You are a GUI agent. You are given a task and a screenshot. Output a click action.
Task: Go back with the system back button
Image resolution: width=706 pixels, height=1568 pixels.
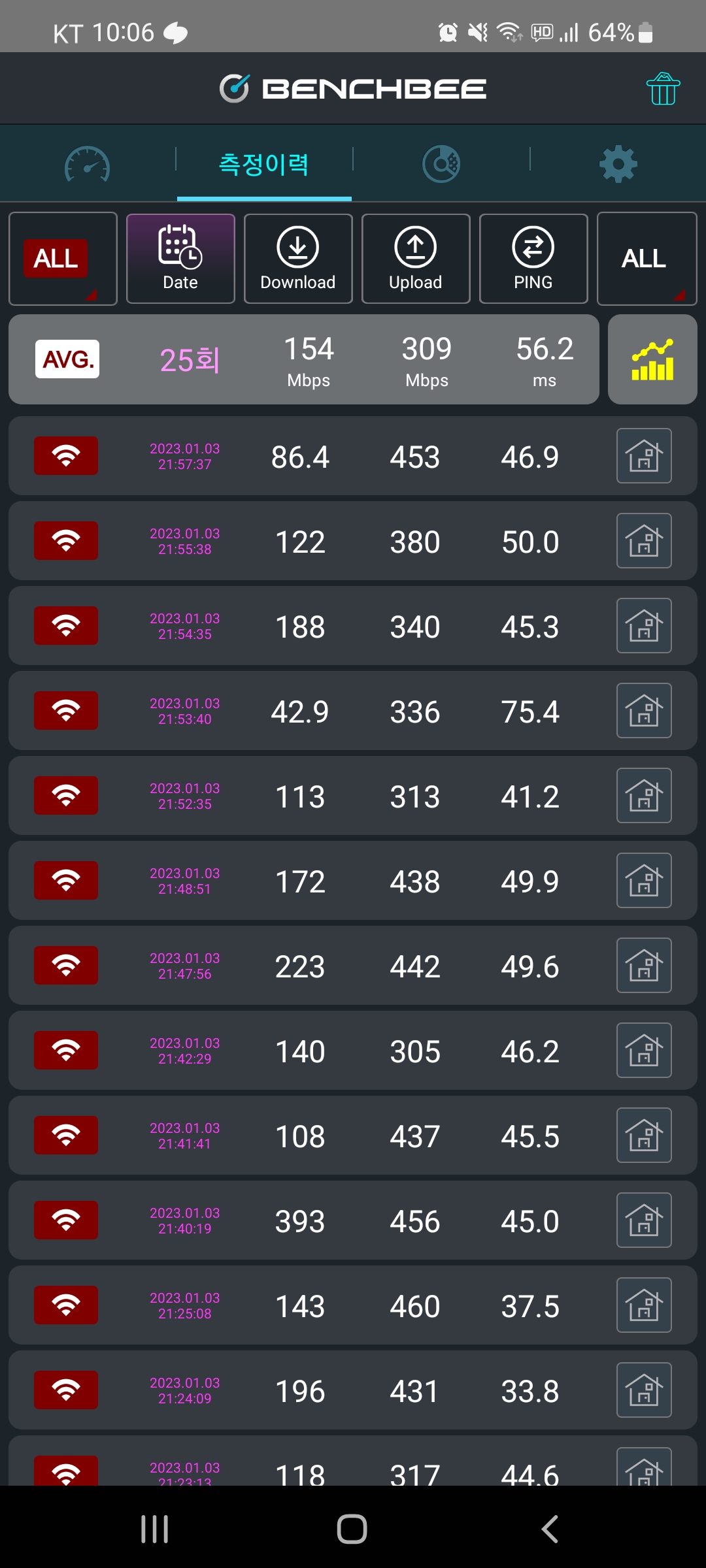click(x=550, y=1529)
